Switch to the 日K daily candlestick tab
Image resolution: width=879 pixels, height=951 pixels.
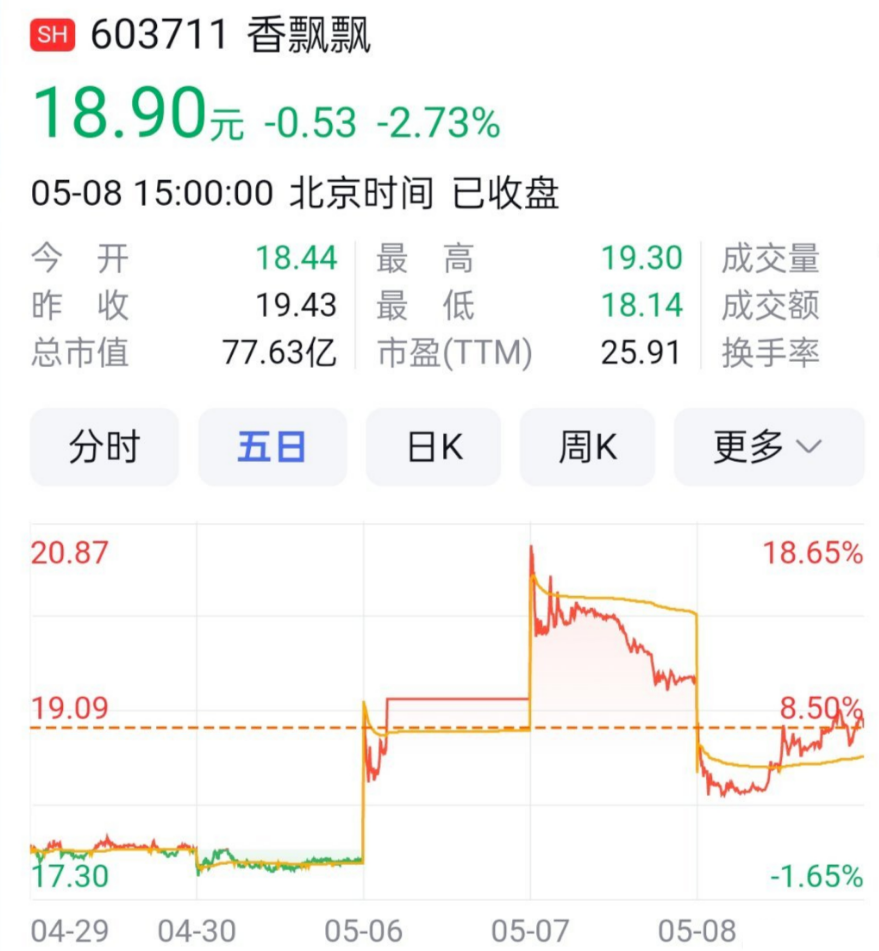pos(432,447)
